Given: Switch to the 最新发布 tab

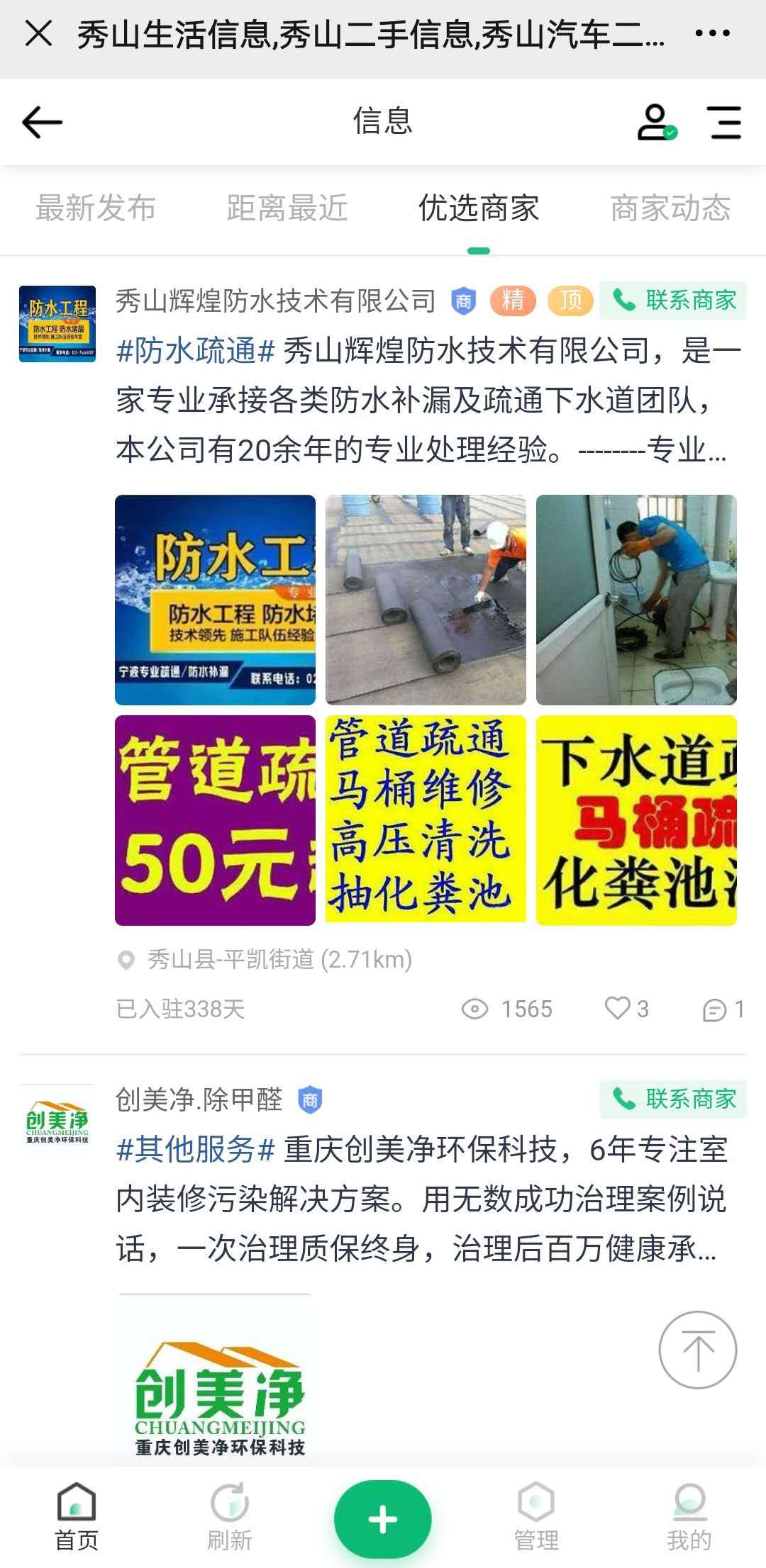Looking at the screenshot, I should coord(96,208).
